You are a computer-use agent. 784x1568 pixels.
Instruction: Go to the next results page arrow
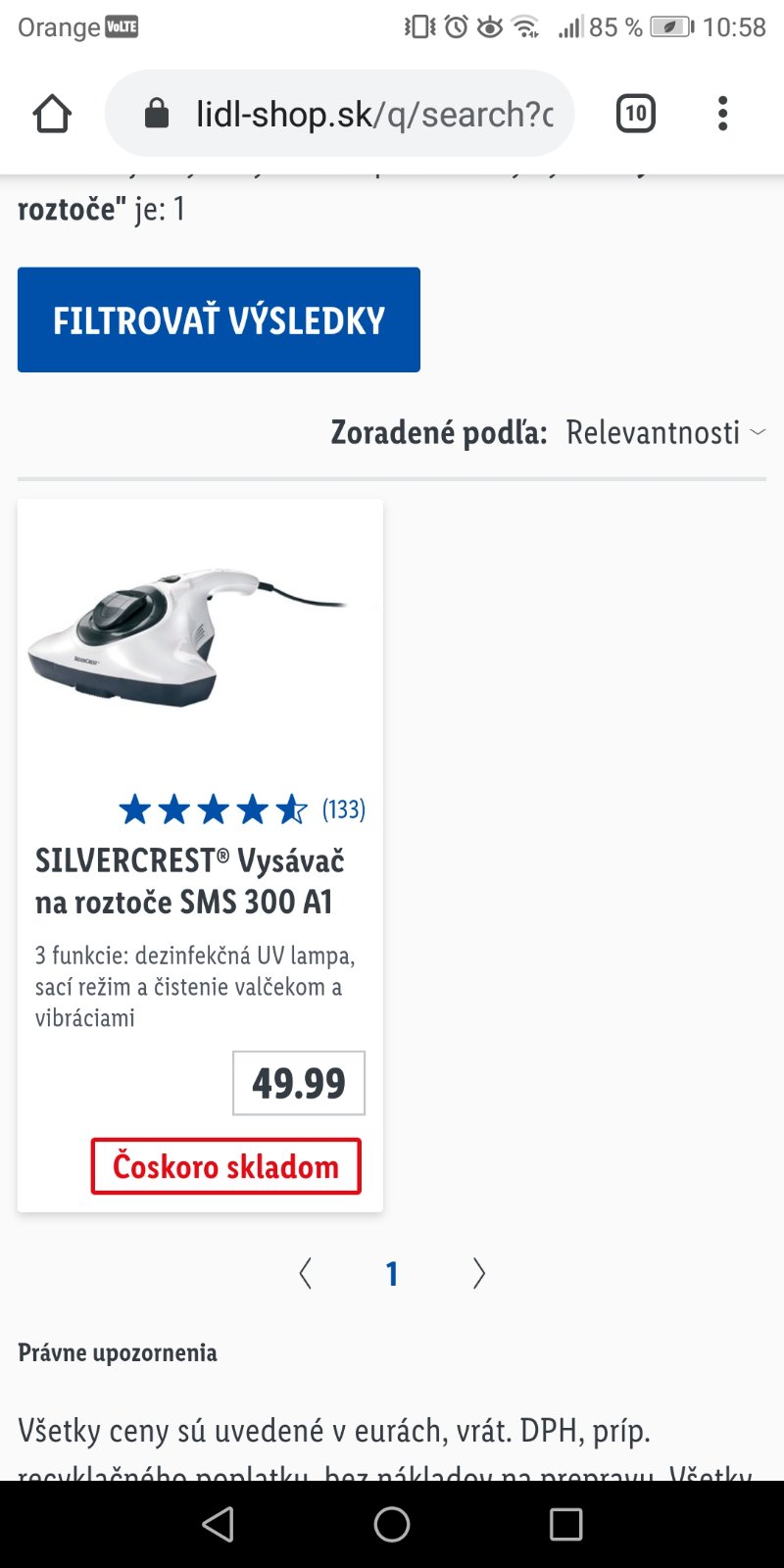478,1273
